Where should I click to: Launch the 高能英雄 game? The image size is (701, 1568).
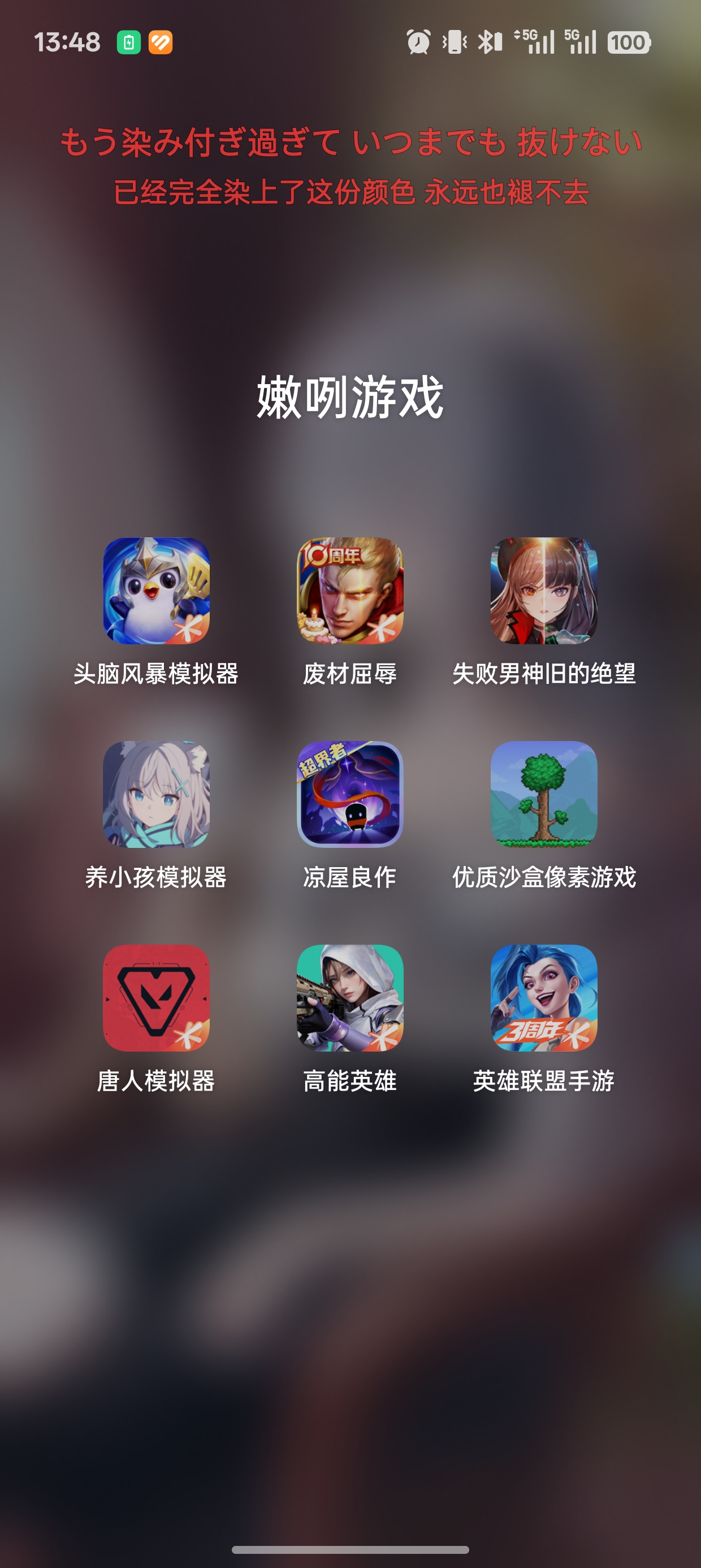pyautogui.click(x=350, y=998)
